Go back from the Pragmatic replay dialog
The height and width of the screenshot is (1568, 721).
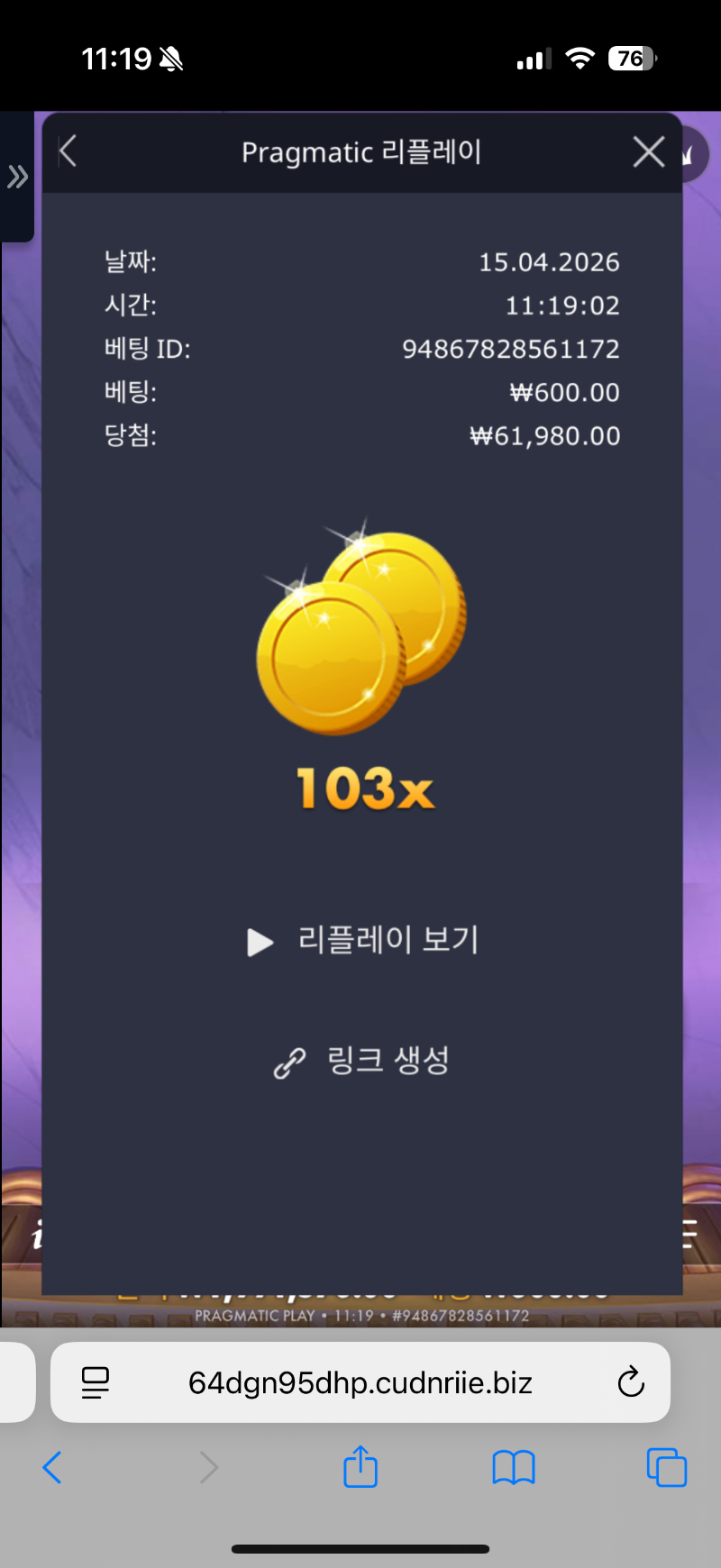pyautogui.click(x=68, y=151)
